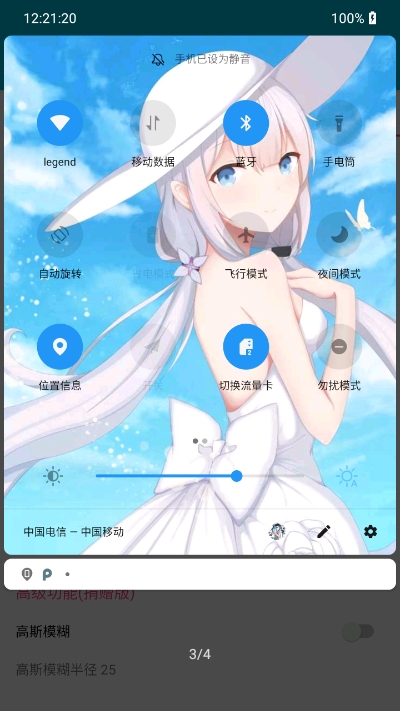This screenshot has width=400, height=711.
Task: Toggle the 自动旋转 auto-rotate tile
Action: coord(60,235)
